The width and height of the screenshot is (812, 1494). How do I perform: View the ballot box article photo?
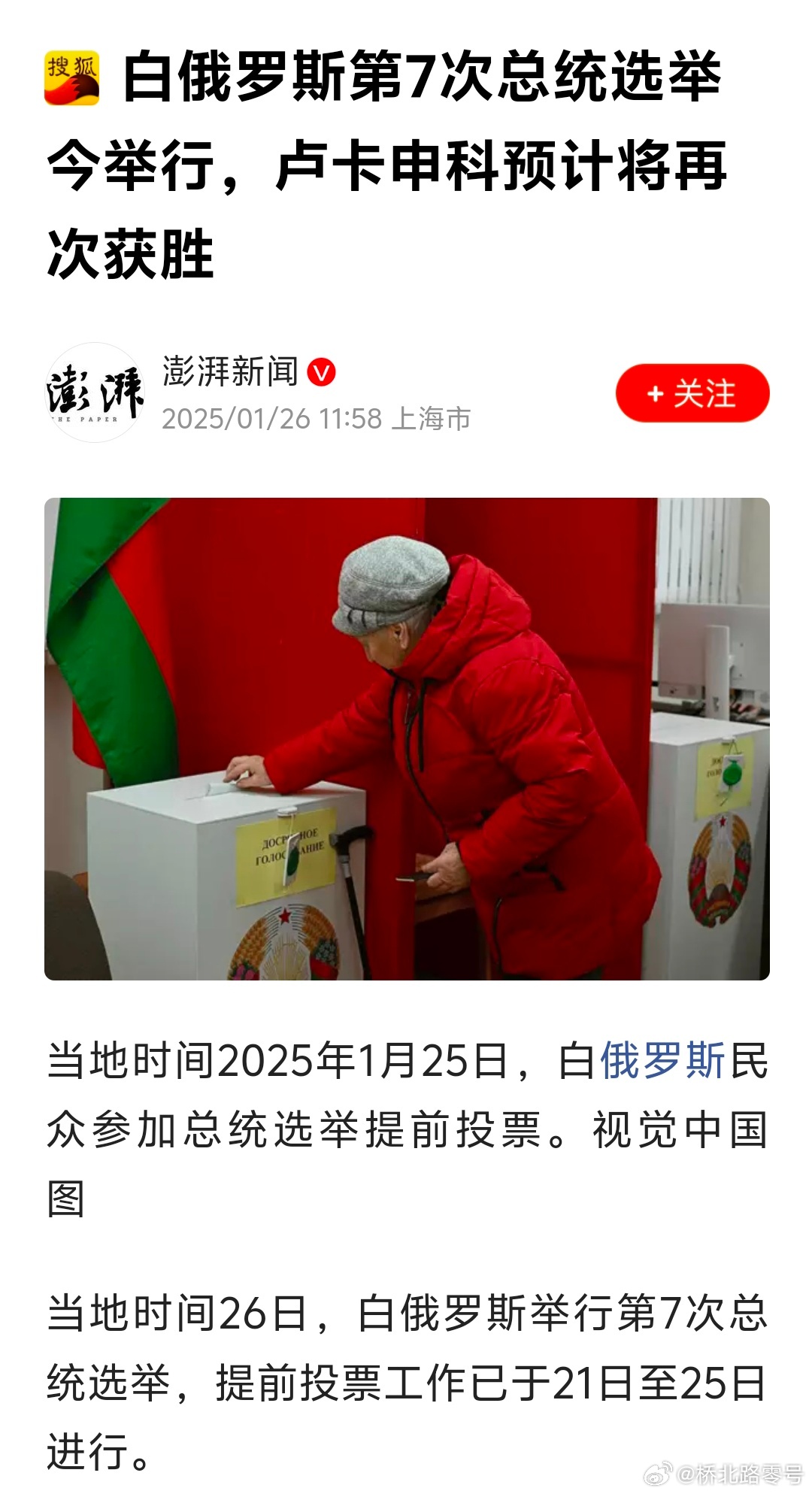click(x=407, y=738)
